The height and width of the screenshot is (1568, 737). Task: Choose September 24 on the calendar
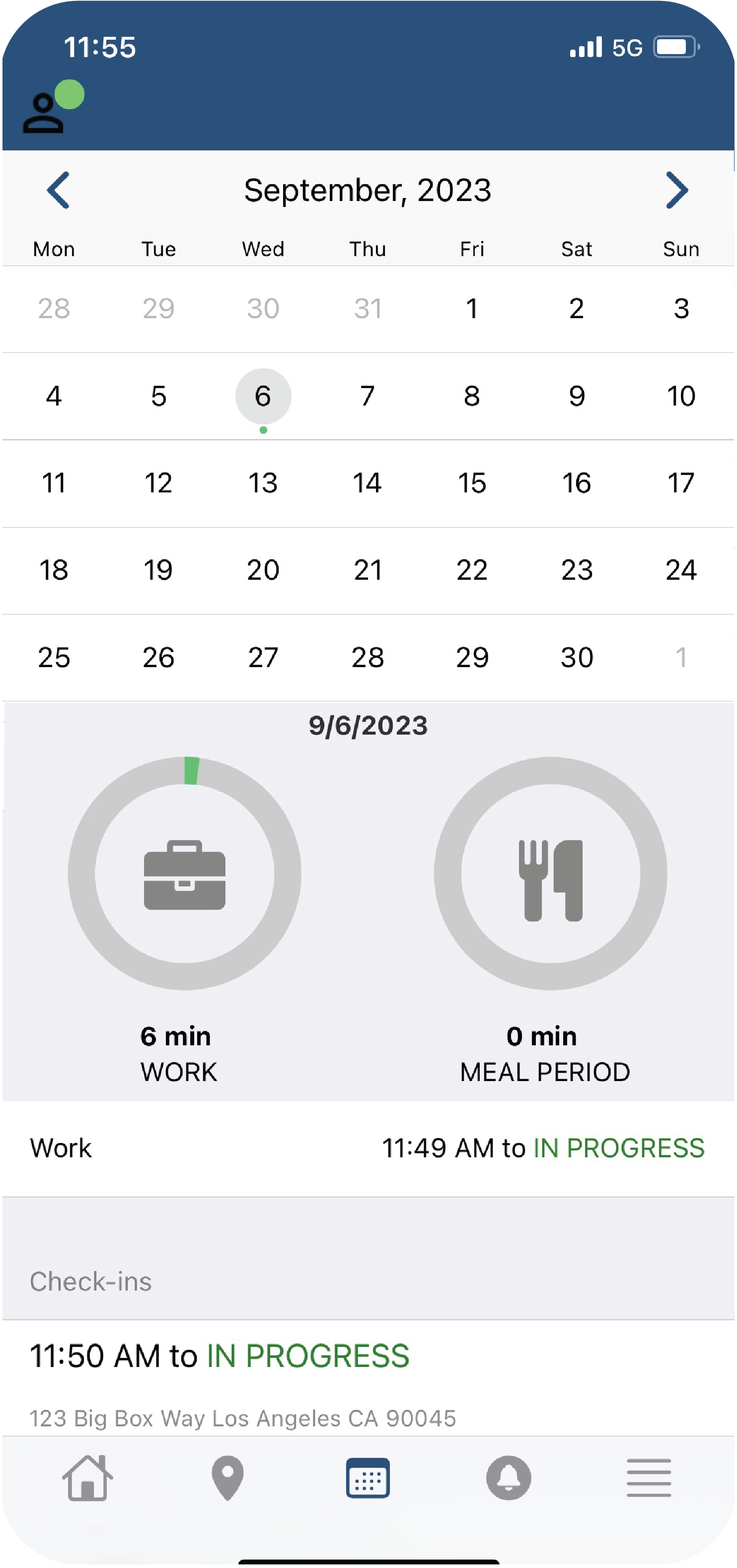coord(681,570)
